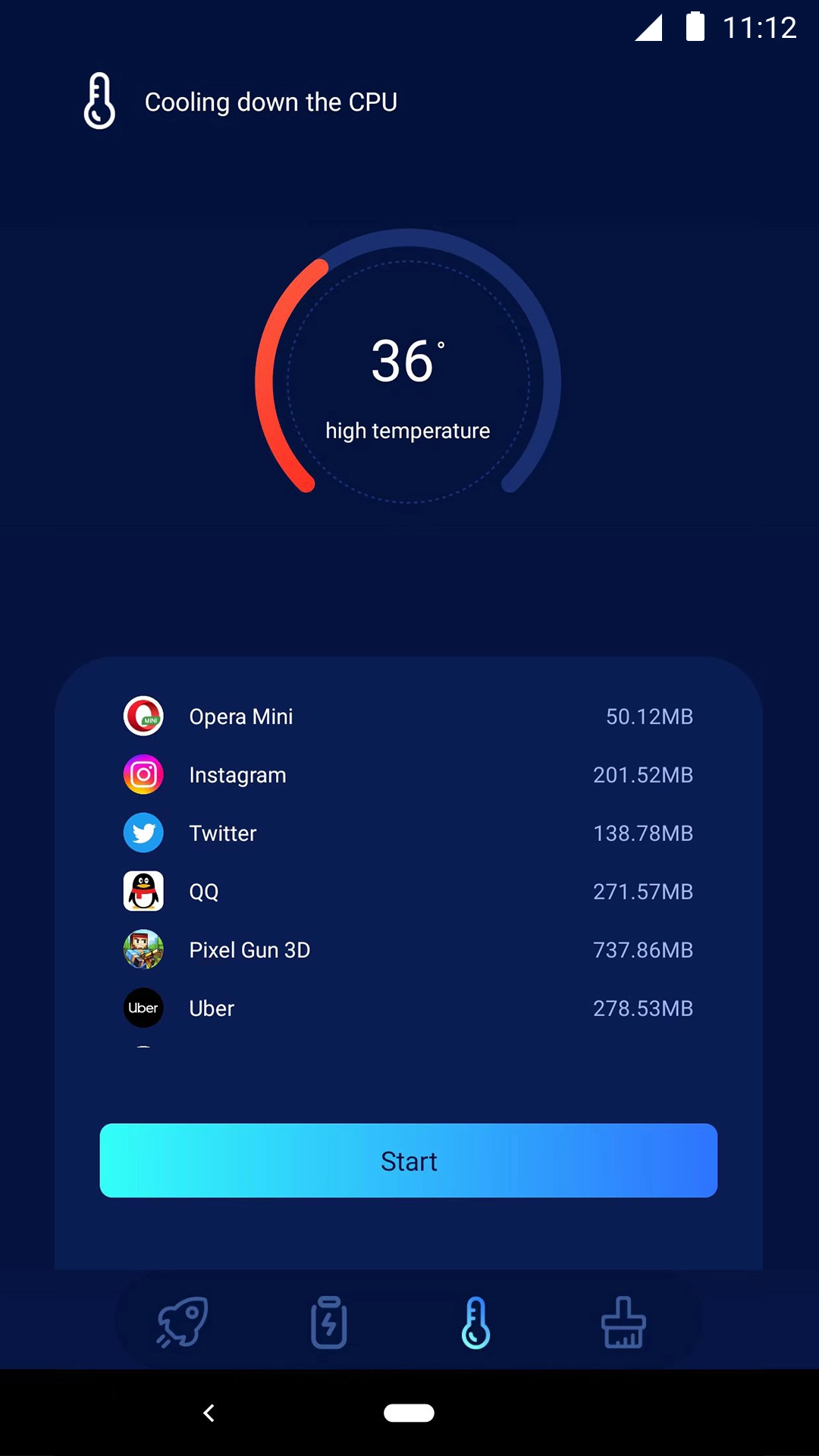This screenshot has height=1456, width=819.
Task: Start cooling down the CPU
Action: [408, 1160]
